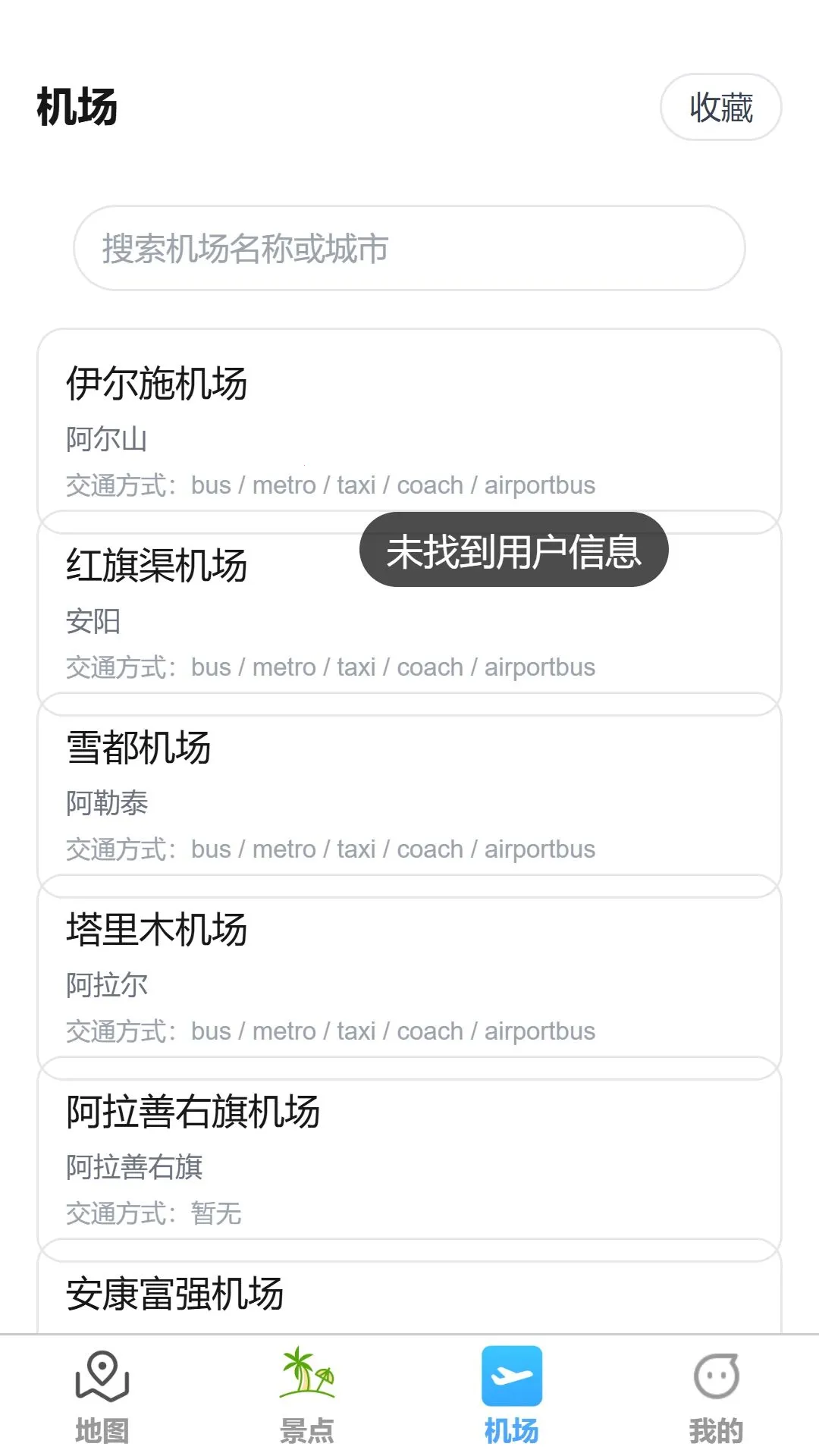Select the 机场 tab

pyautogui.click(x=512, y=1397)
